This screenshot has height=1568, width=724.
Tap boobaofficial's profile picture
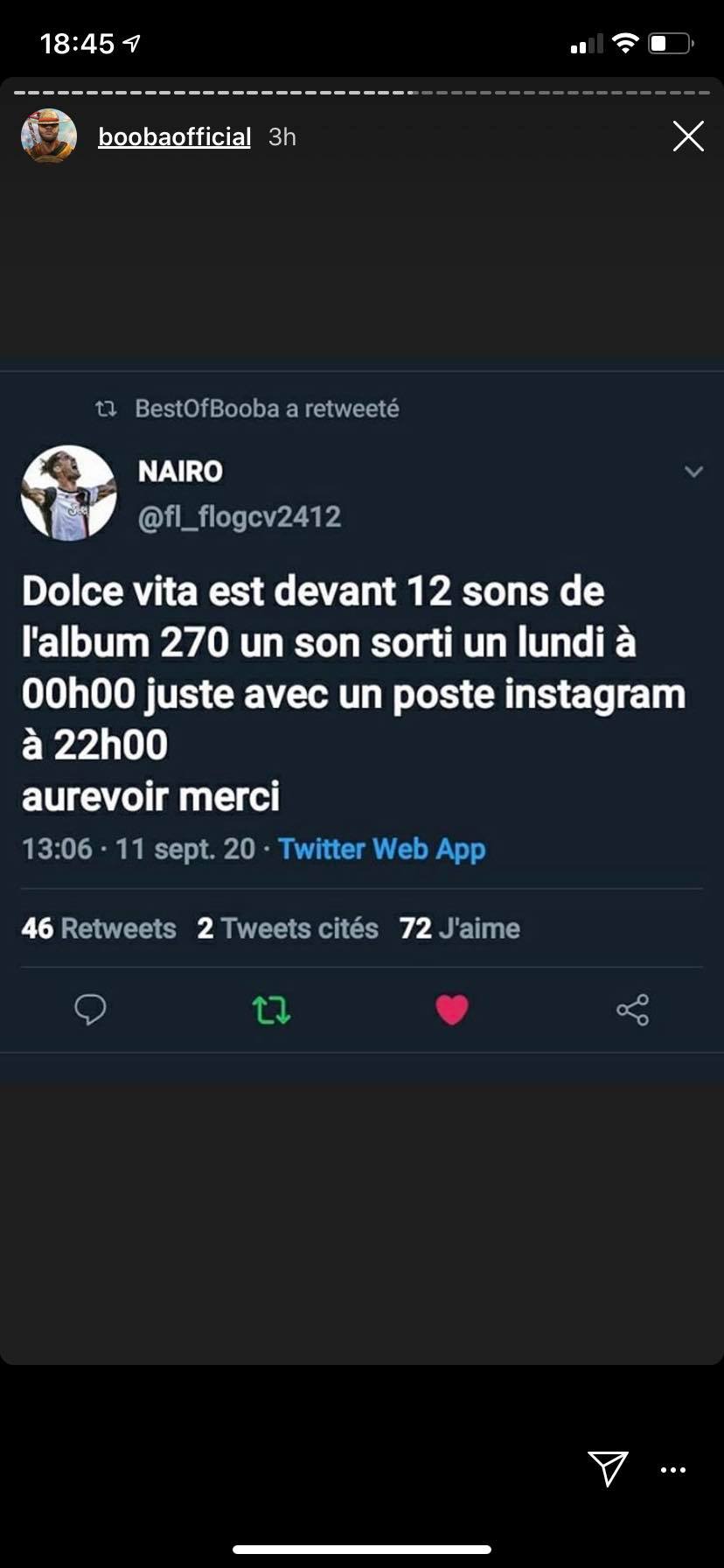coord(49,136)
